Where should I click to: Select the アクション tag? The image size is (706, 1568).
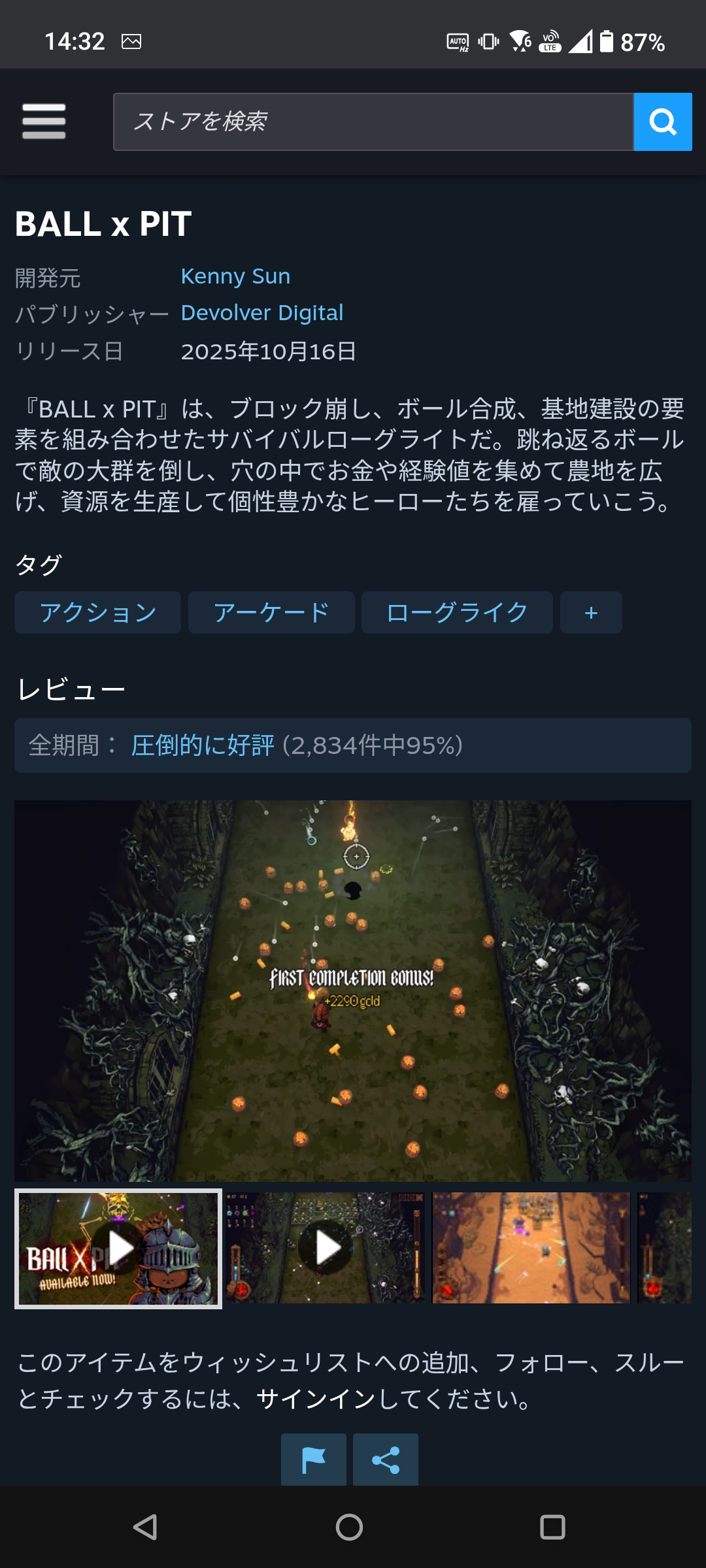[x=98, y=613]
